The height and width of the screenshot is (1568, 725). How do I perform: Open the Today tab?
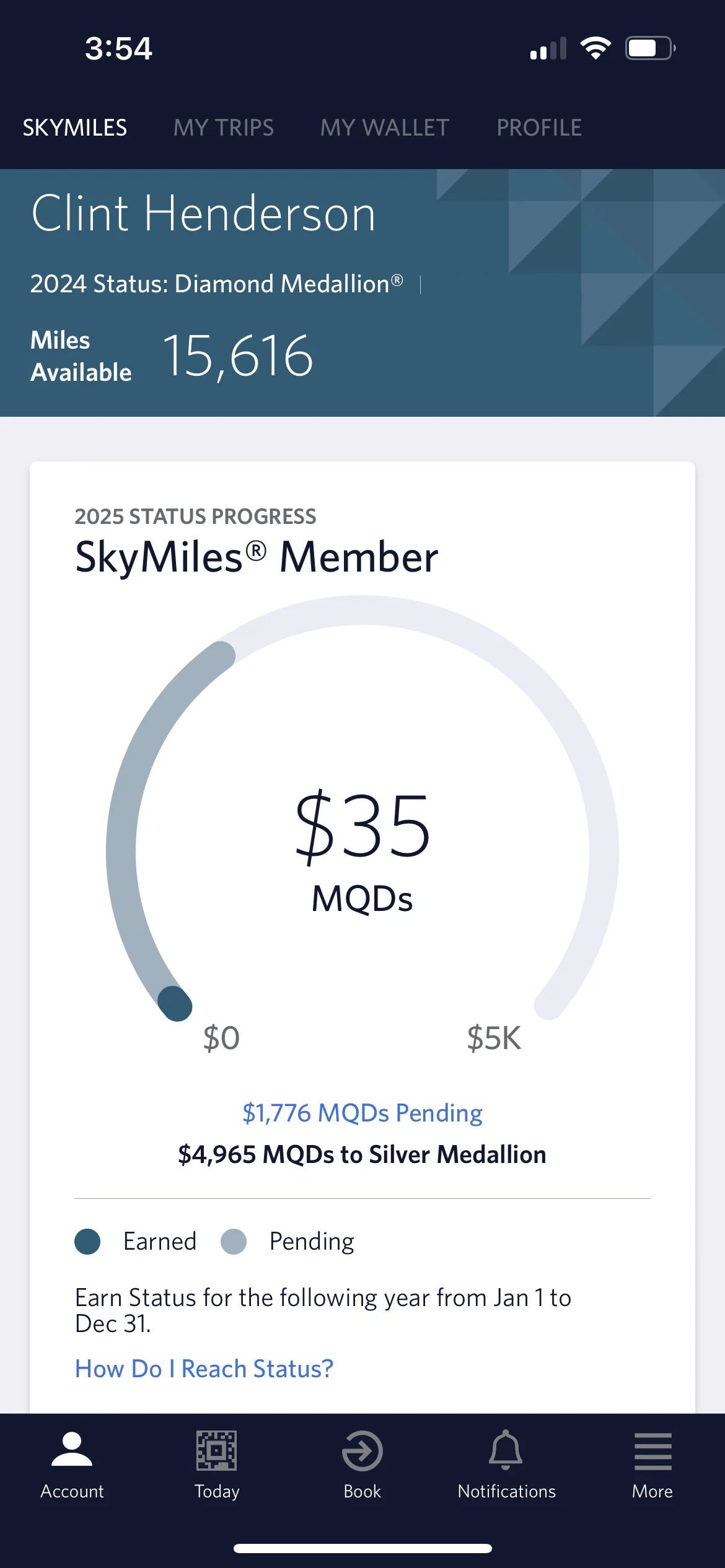click(x=217, y=1465)
